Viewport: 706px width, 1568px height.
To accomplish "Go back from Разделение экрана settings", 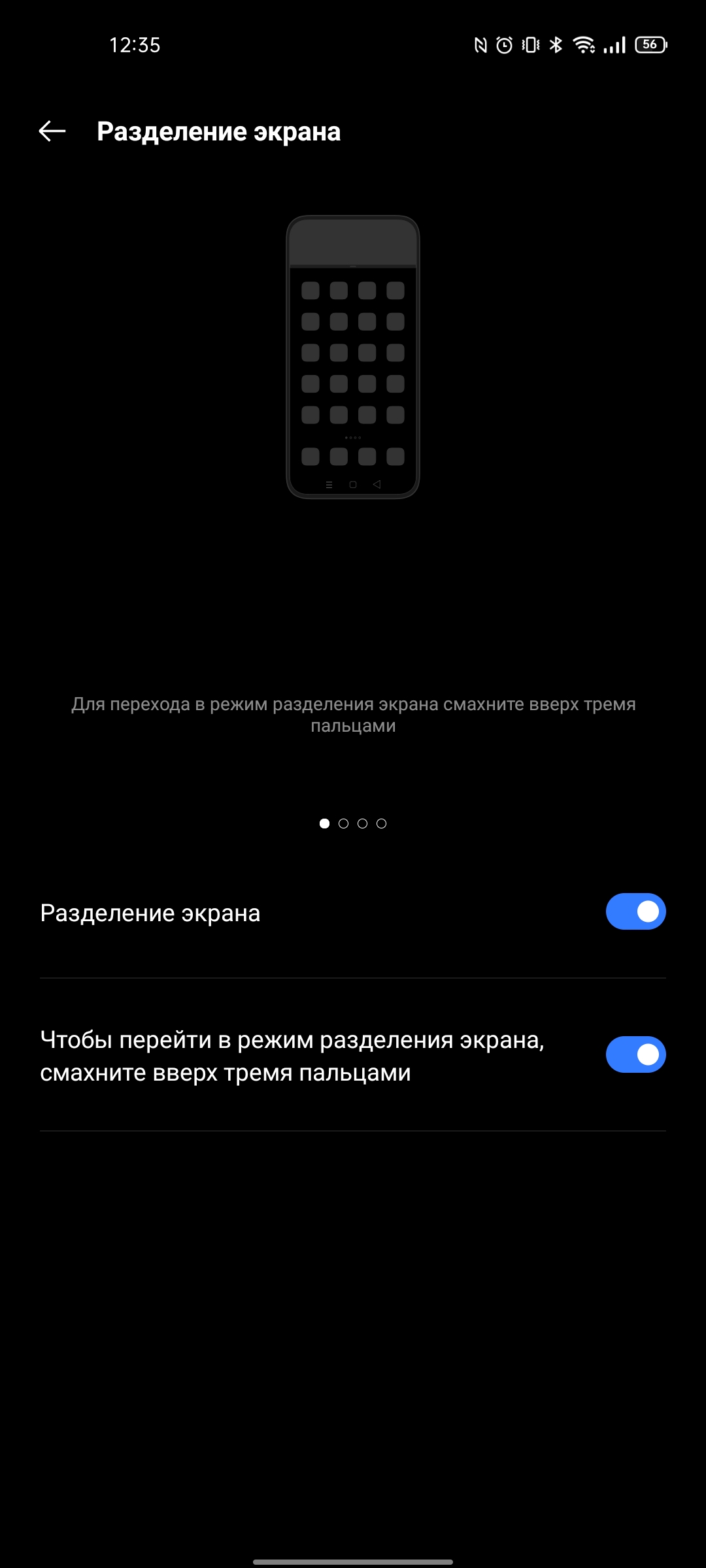I will click(52, 131).
